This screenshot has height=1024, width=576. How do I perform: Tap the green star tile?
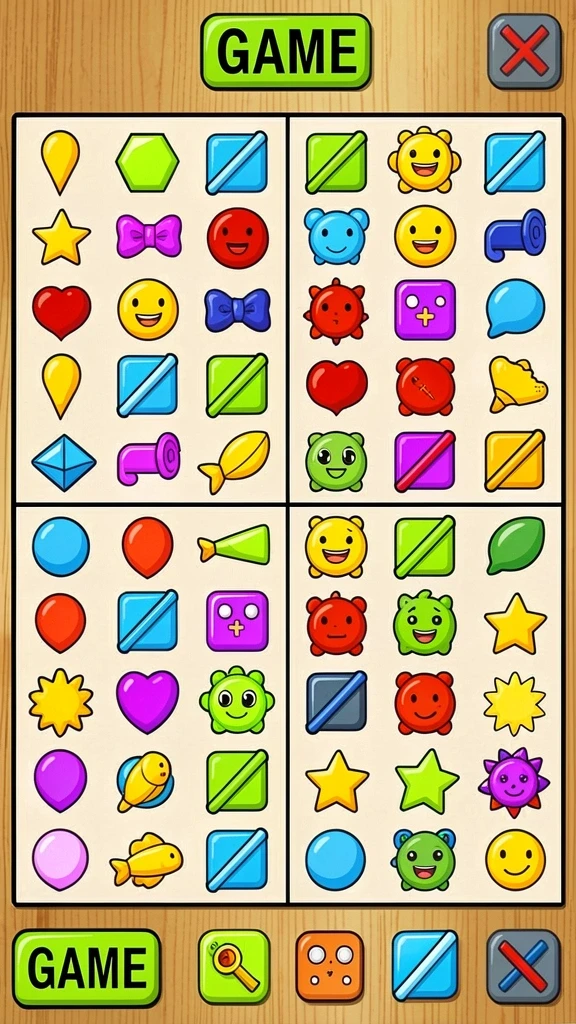pyautogui.click(x=426, y=781)
